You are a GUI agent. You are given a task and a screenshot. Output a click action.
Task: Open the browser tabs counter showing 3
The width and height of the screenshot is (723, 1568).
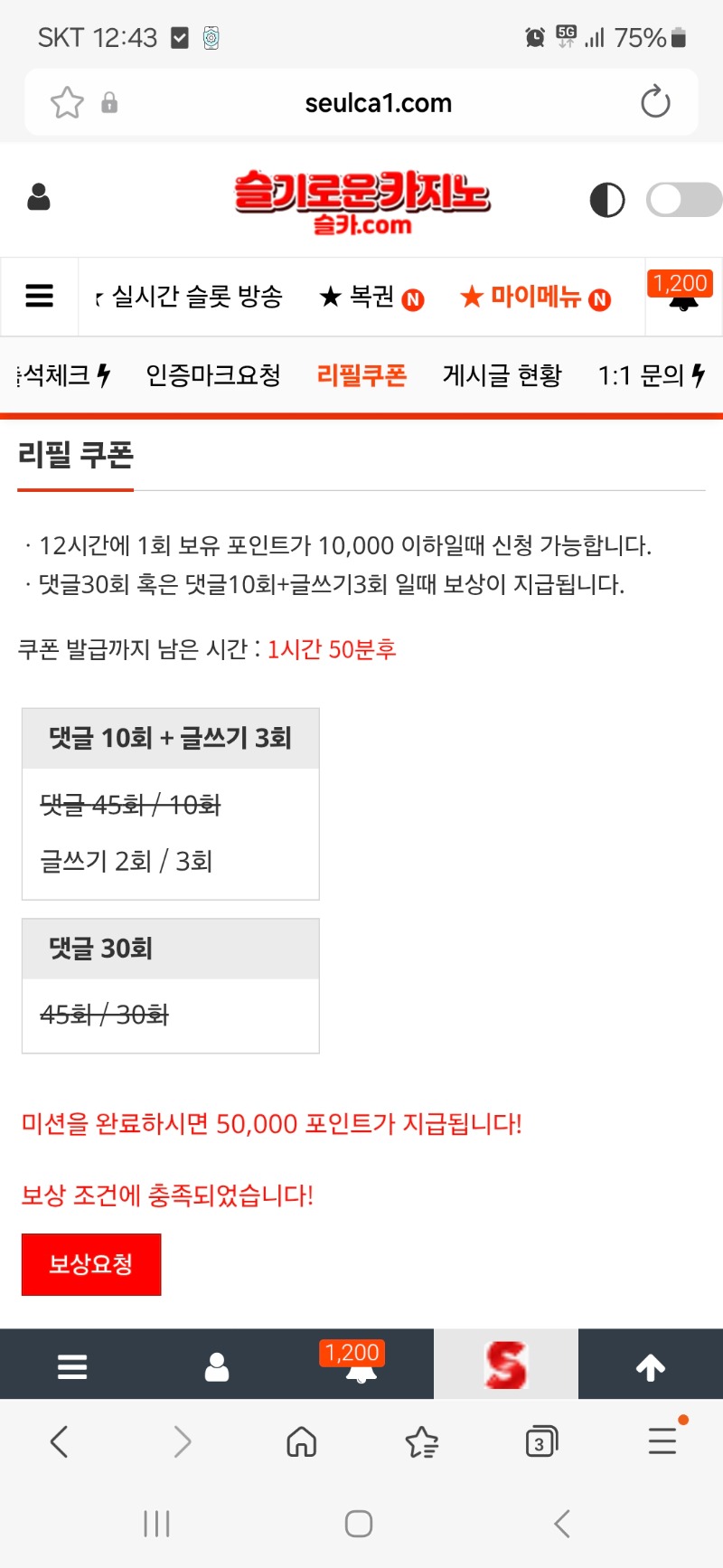coord(540,1441)
